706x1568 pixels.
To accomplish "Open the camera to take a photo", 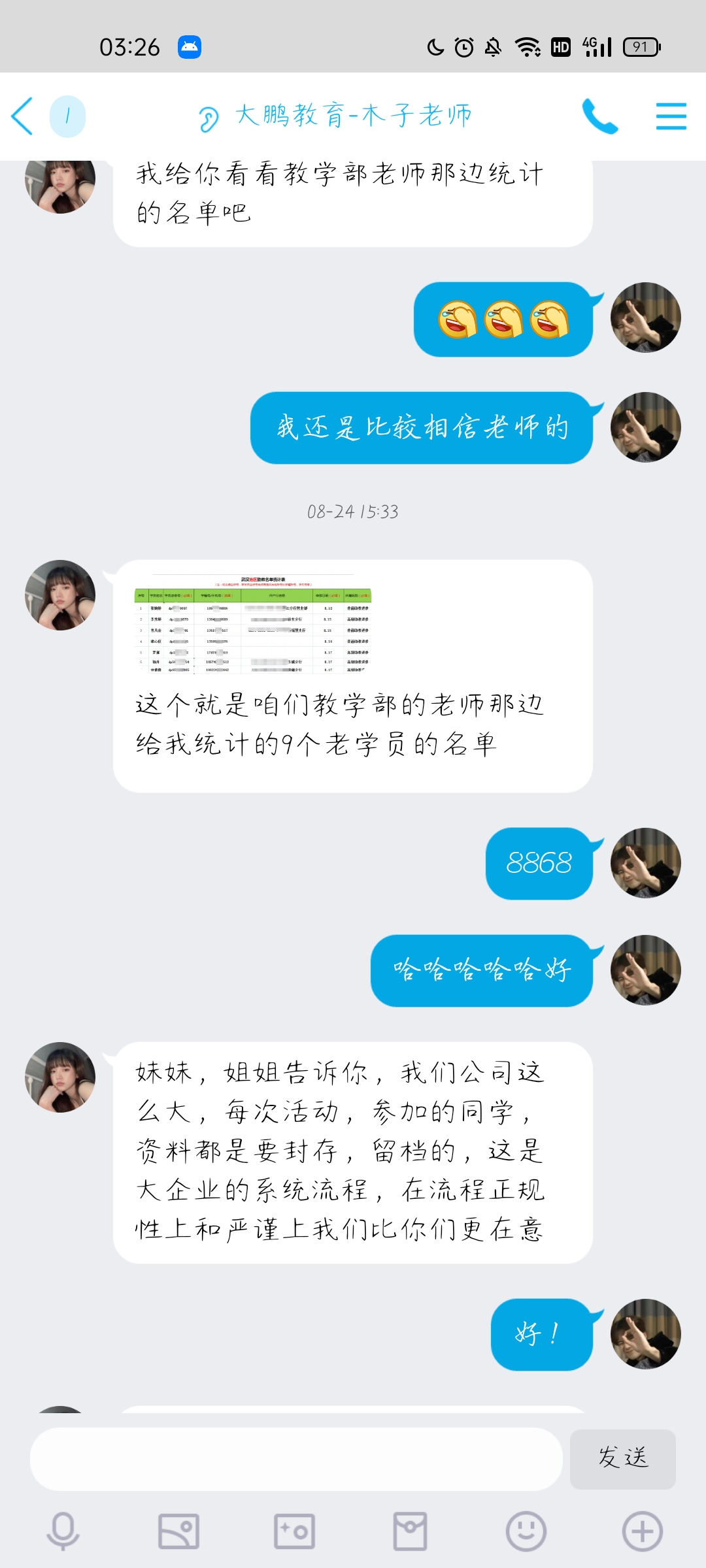I will click(x=294, y=1531).
